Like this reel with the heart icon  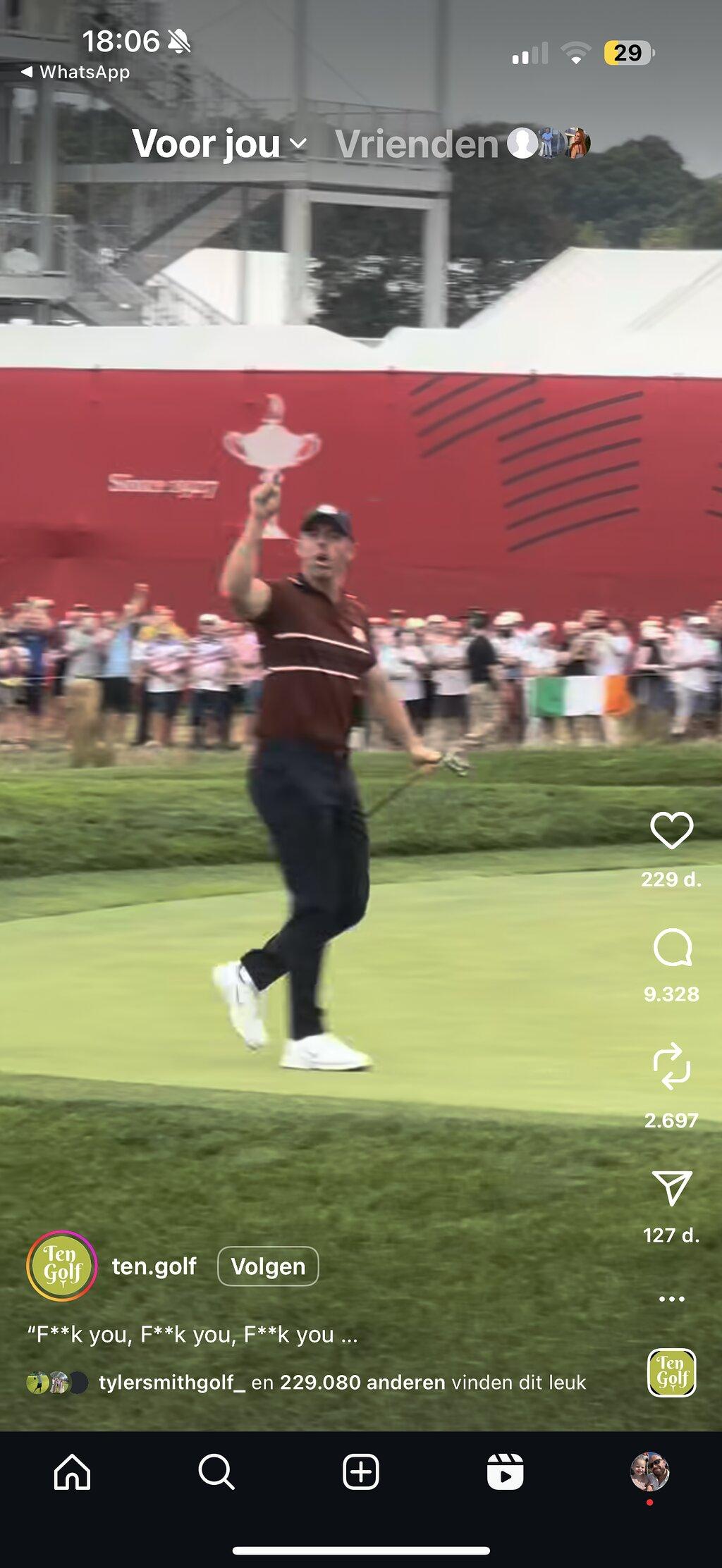(x=671, y=830)
